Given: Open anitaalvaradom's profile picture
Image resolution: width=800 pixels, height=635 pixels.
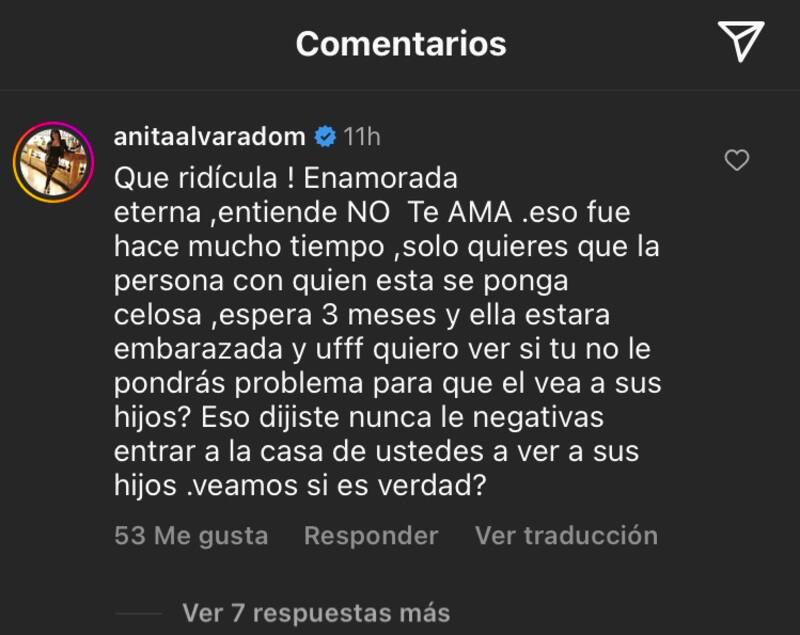Looking at the screenshot, I should 52,162.
